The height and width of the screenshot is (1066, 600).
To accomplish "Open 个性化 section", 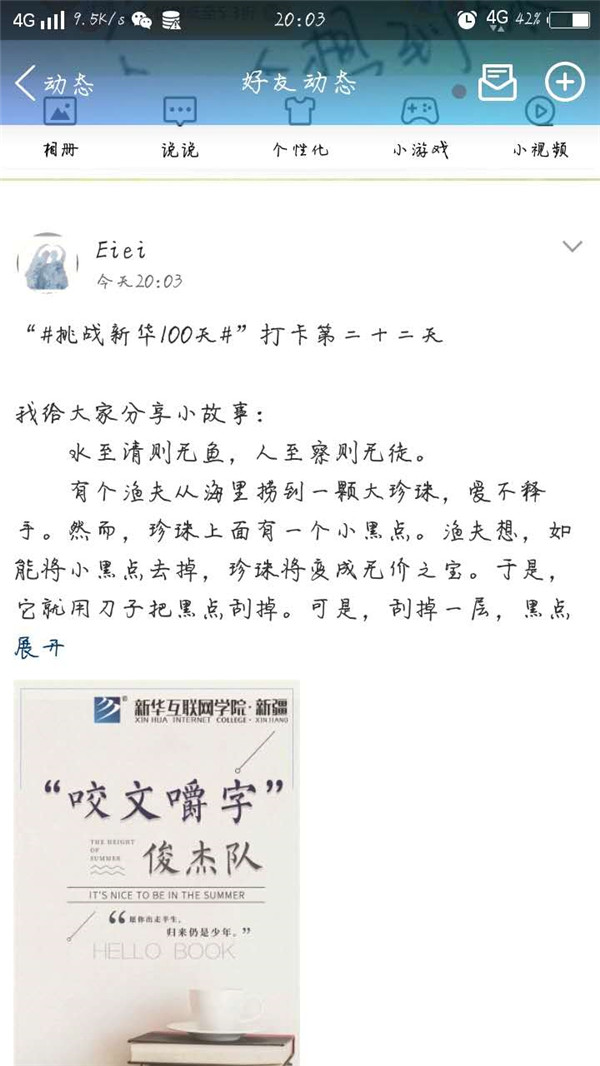I will pos(300,131).
